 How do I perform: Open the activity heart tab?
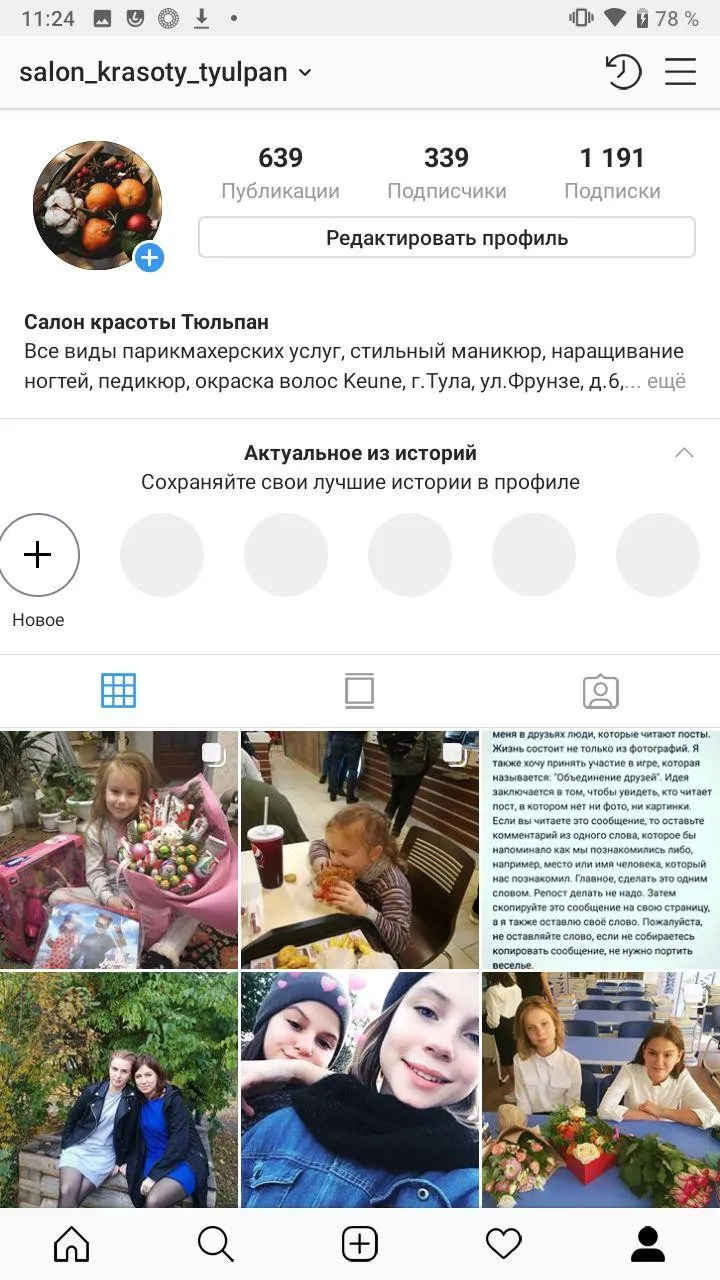(504, 1244)
